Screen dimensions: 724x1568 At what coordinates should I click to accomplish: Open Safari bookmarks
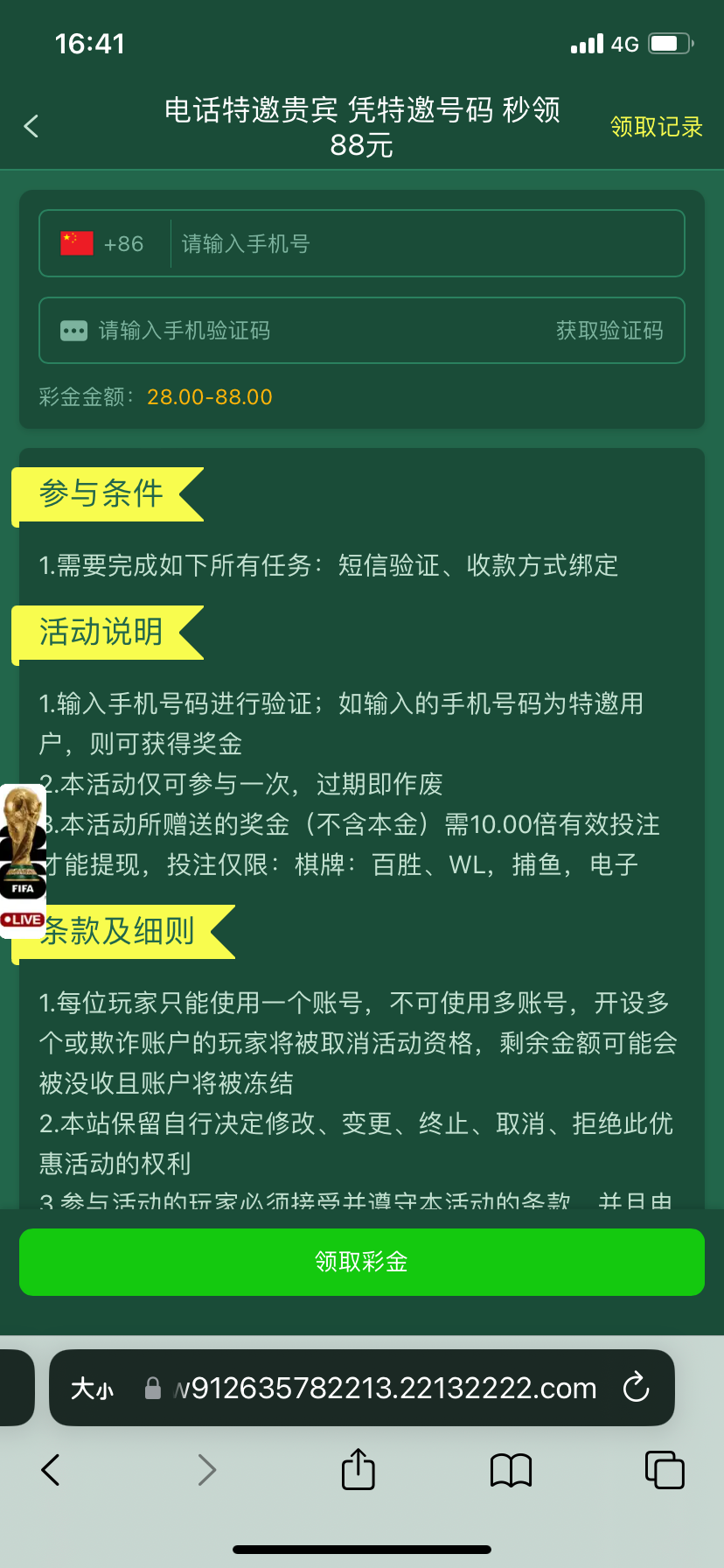point(511,1470)
